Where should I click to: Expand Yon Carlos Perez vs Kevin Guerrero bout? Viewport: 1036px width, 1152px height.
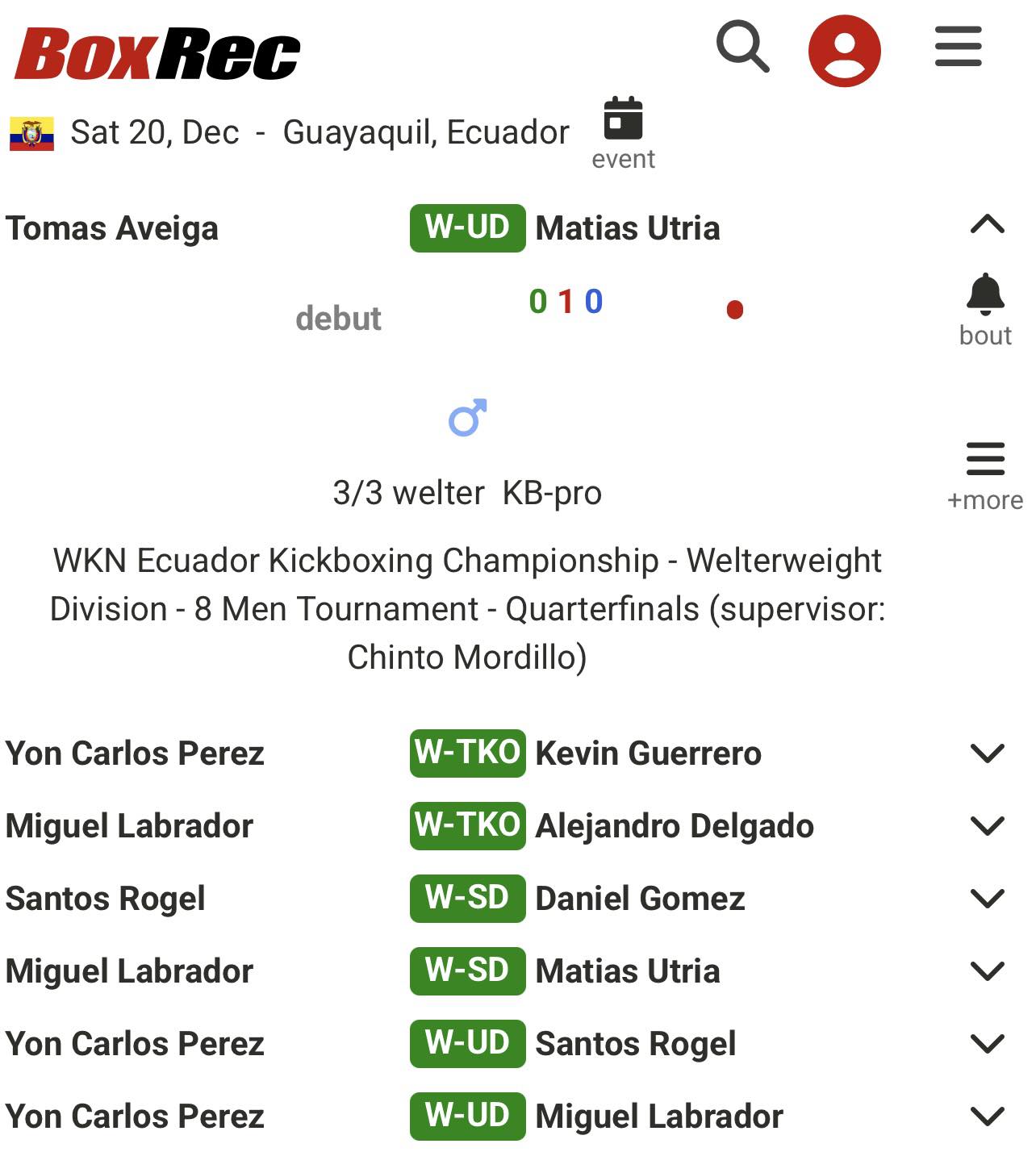click(987, 753)
